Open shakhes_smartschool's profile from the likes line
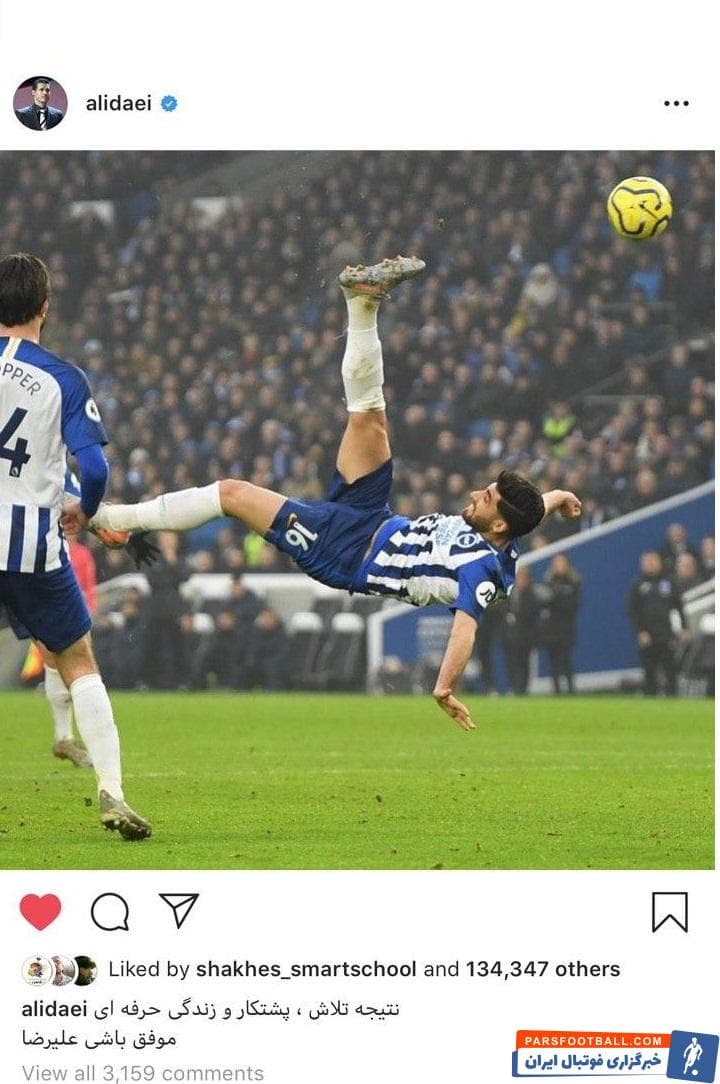The height and width of the screenshot is (1084, 720). [x=306, y=969]
